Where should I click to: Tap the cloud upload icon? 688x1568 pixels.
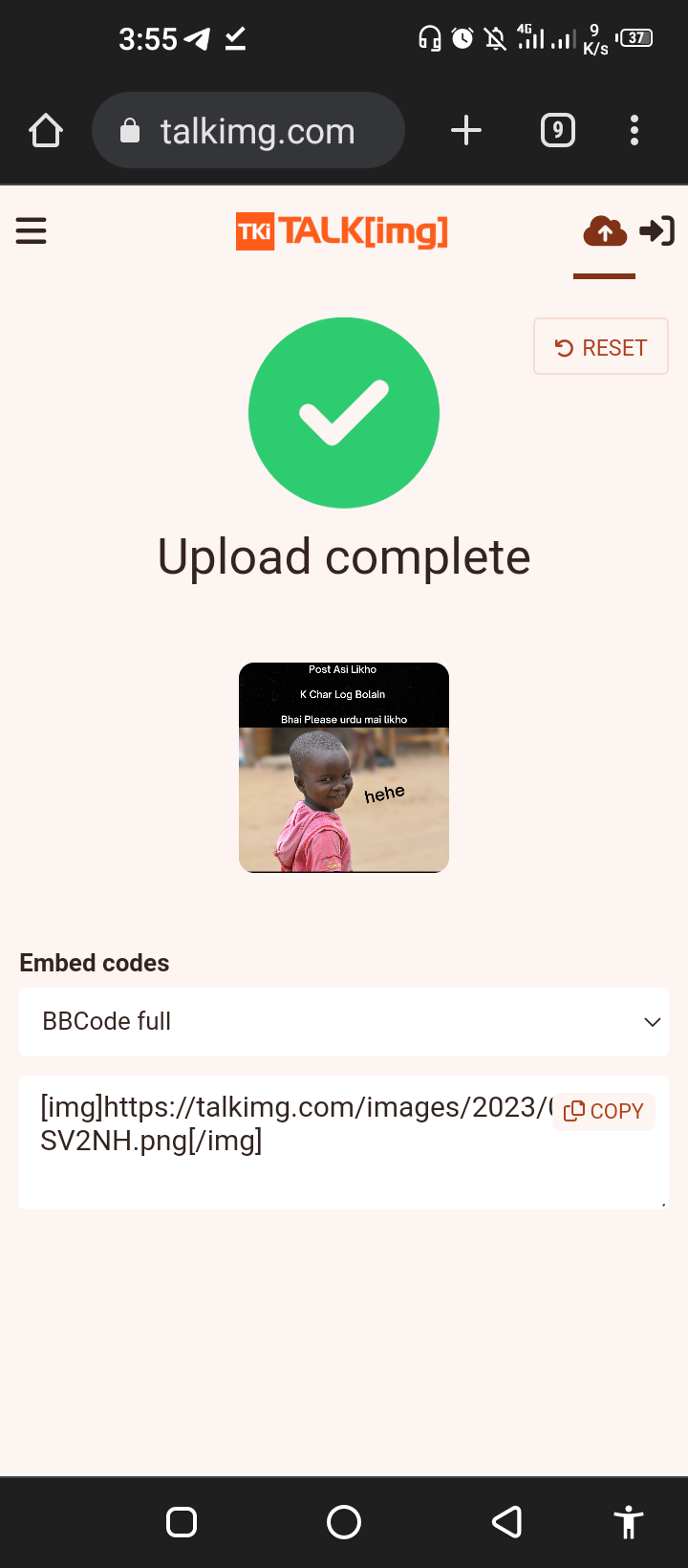[605, 231]
